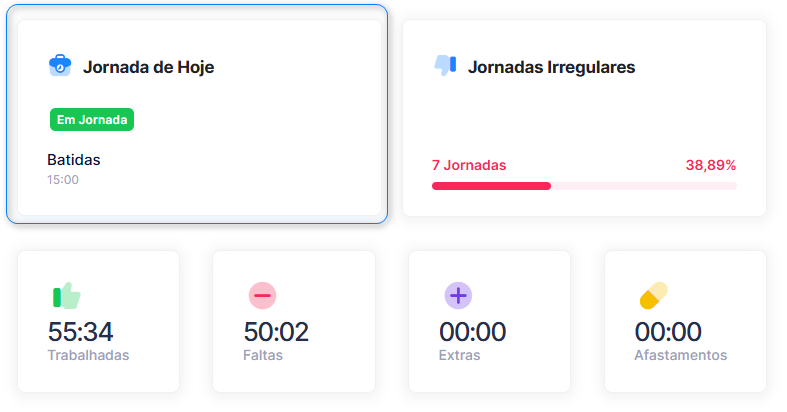View the Trabalhadas hours card
Screen dimensions: 787x412
tap(98, 321)
